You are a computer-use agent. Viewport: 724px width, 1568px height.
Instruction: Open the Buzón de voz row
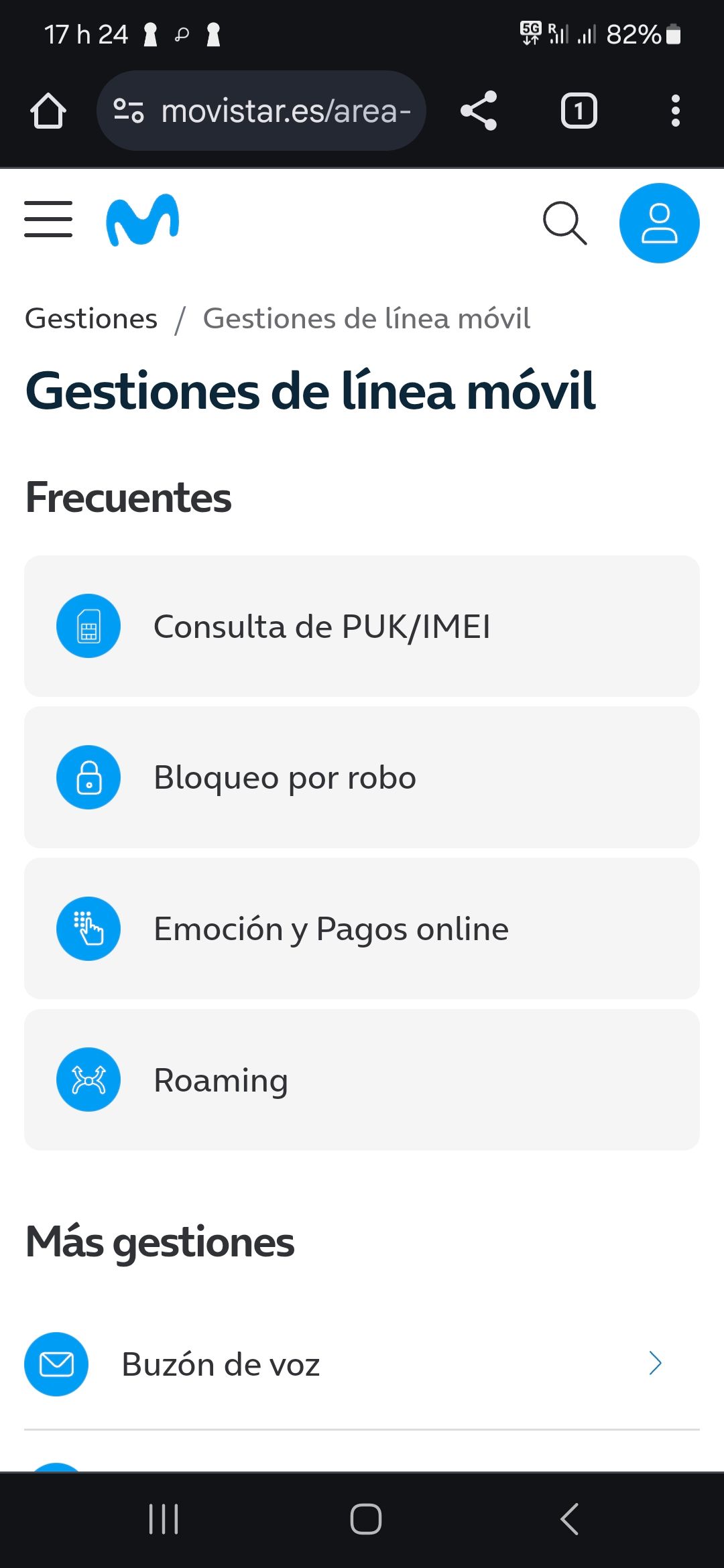362,1364
